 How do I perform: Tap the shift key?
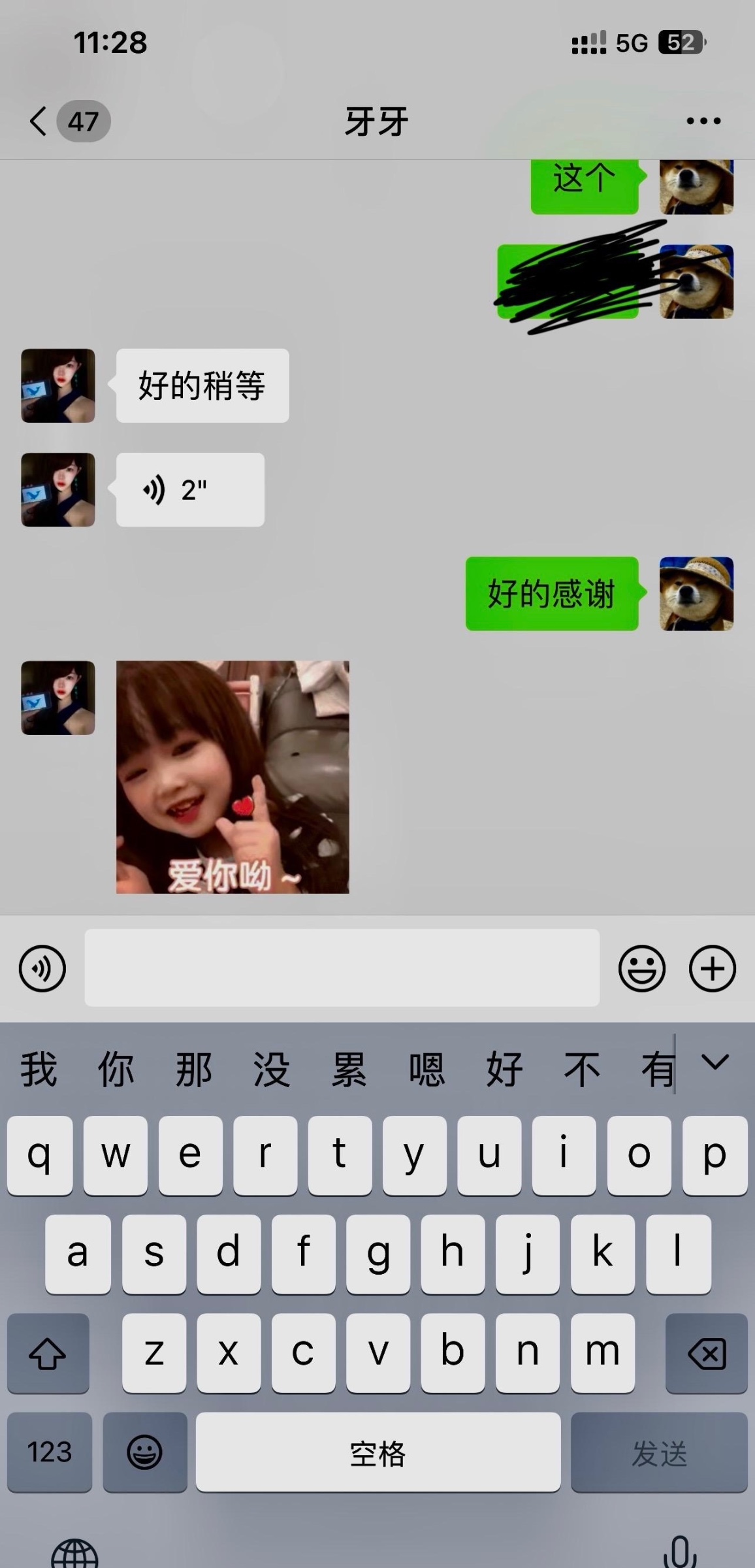click(48, 1353)
